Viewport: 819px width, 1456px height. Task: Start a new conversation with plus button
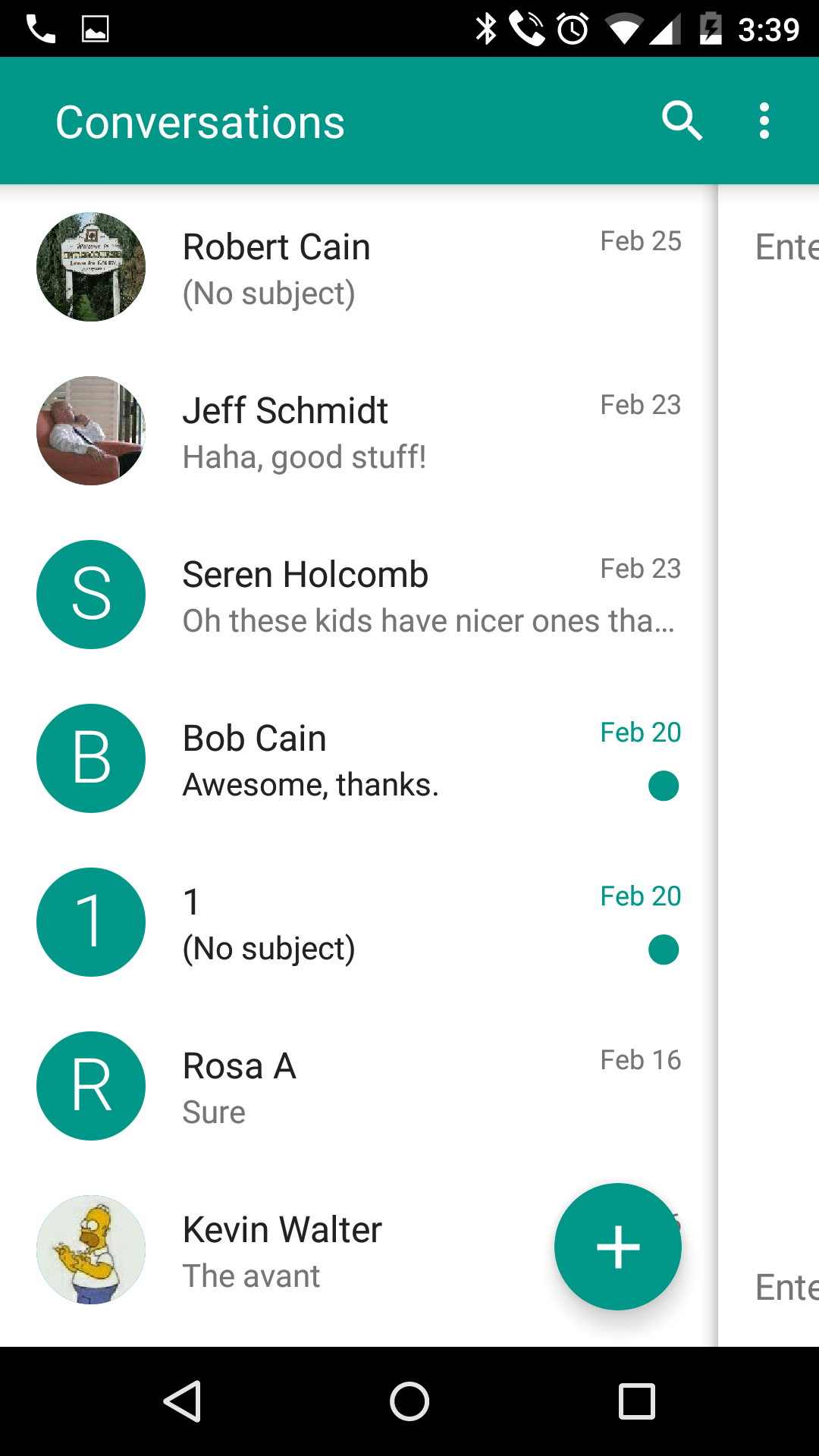[x=618, y=1247]
